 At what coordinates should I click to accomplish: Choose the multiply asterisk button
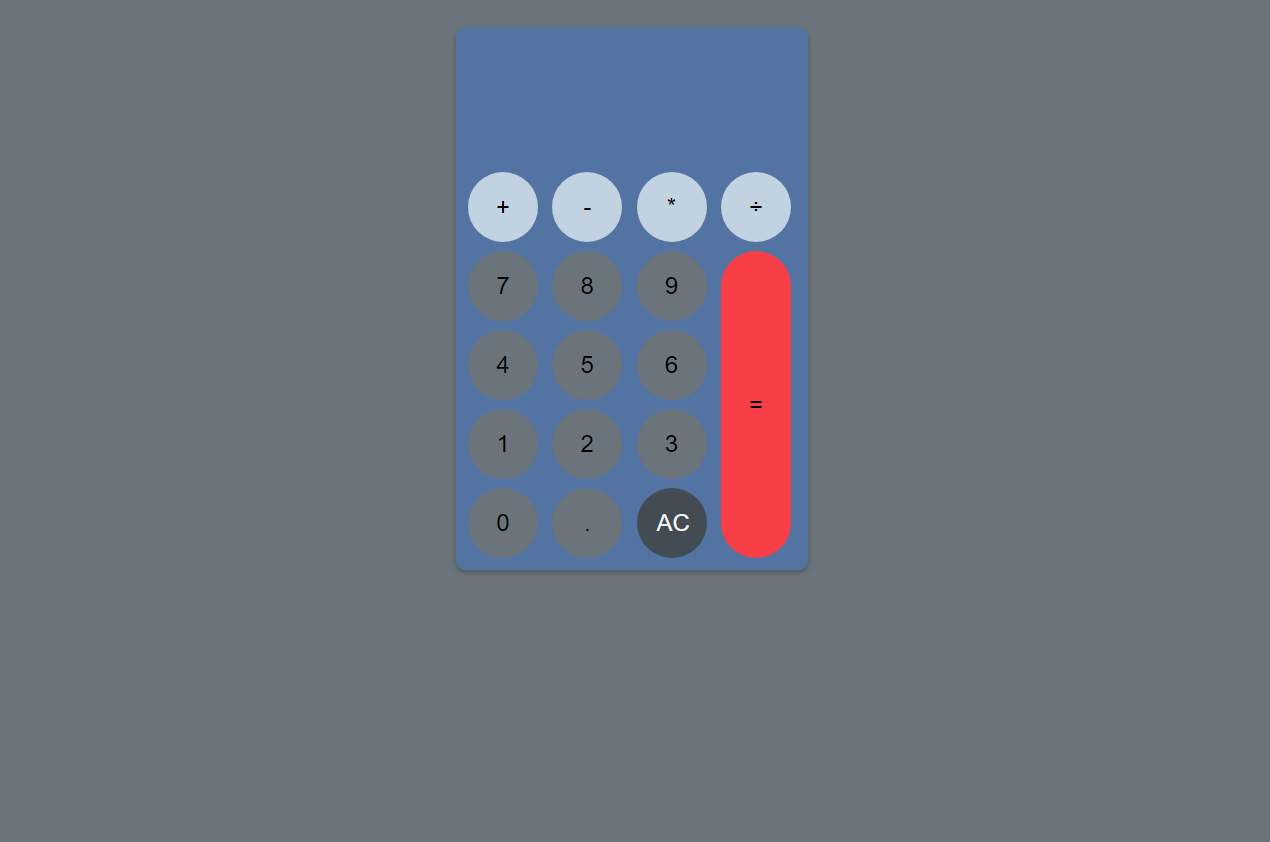click(x=672, y=207)
